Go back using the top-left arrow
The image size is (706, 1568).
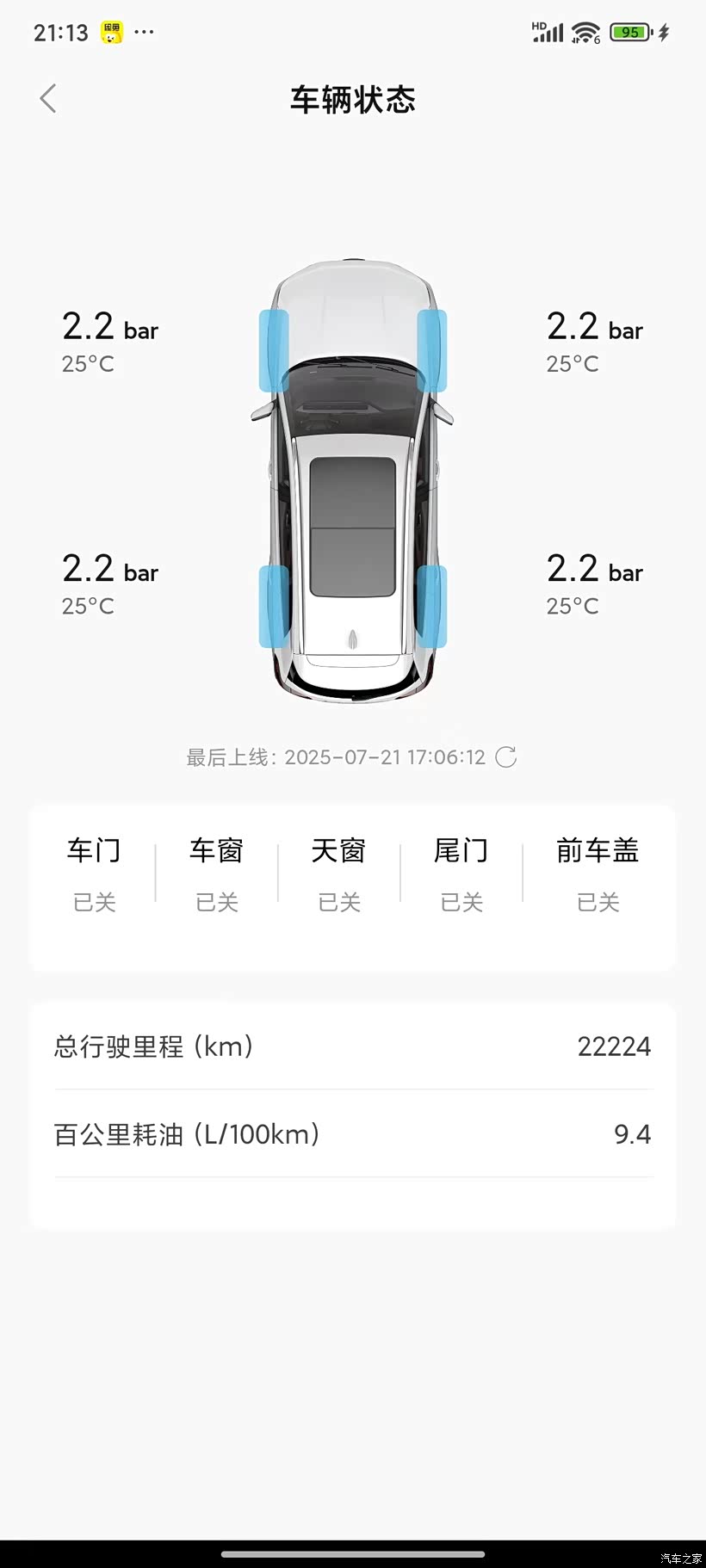tap(48, 99)
